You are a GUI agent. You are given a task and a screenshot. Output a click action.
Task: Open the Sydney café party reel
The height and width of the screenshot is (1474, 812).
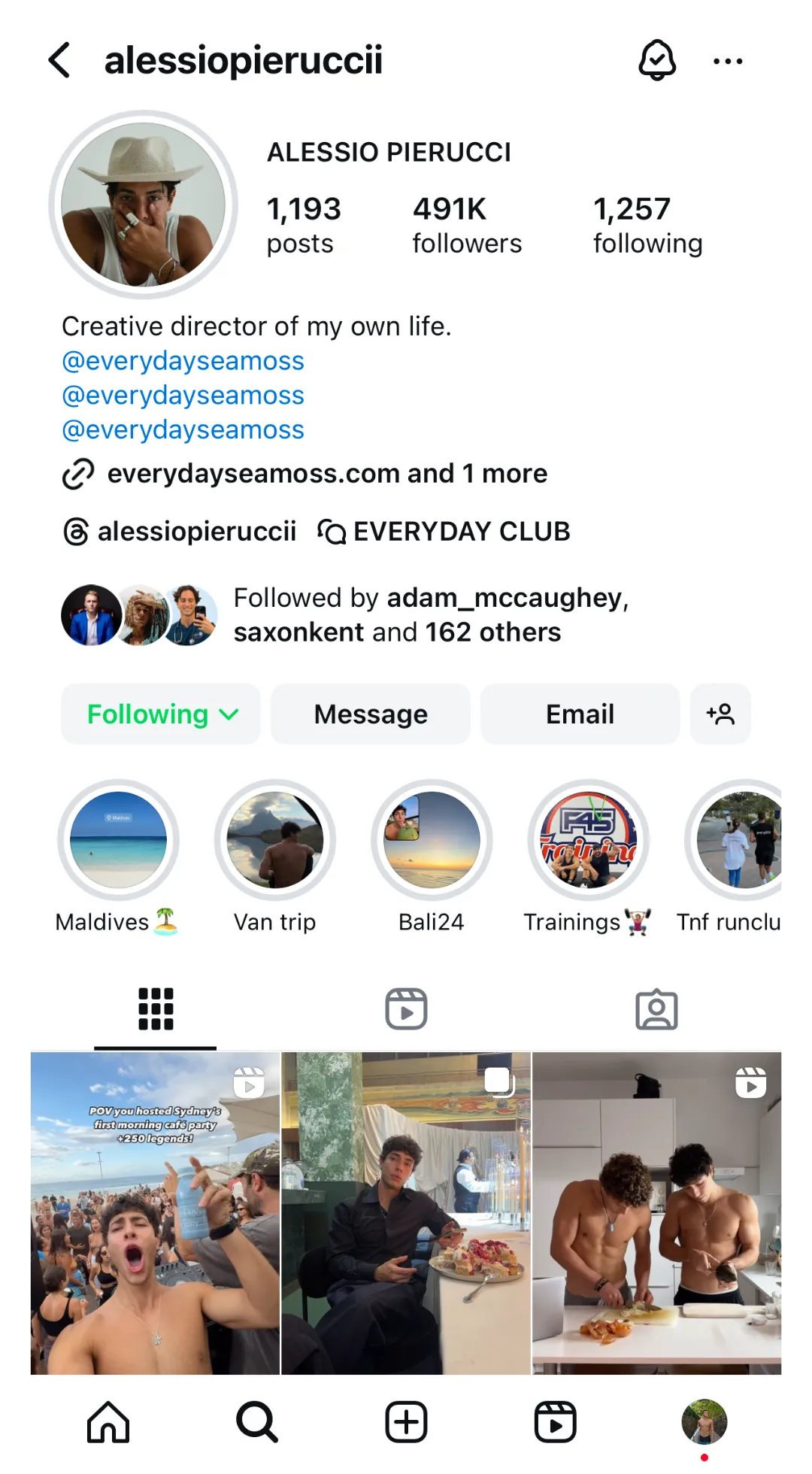[155, 1212]
